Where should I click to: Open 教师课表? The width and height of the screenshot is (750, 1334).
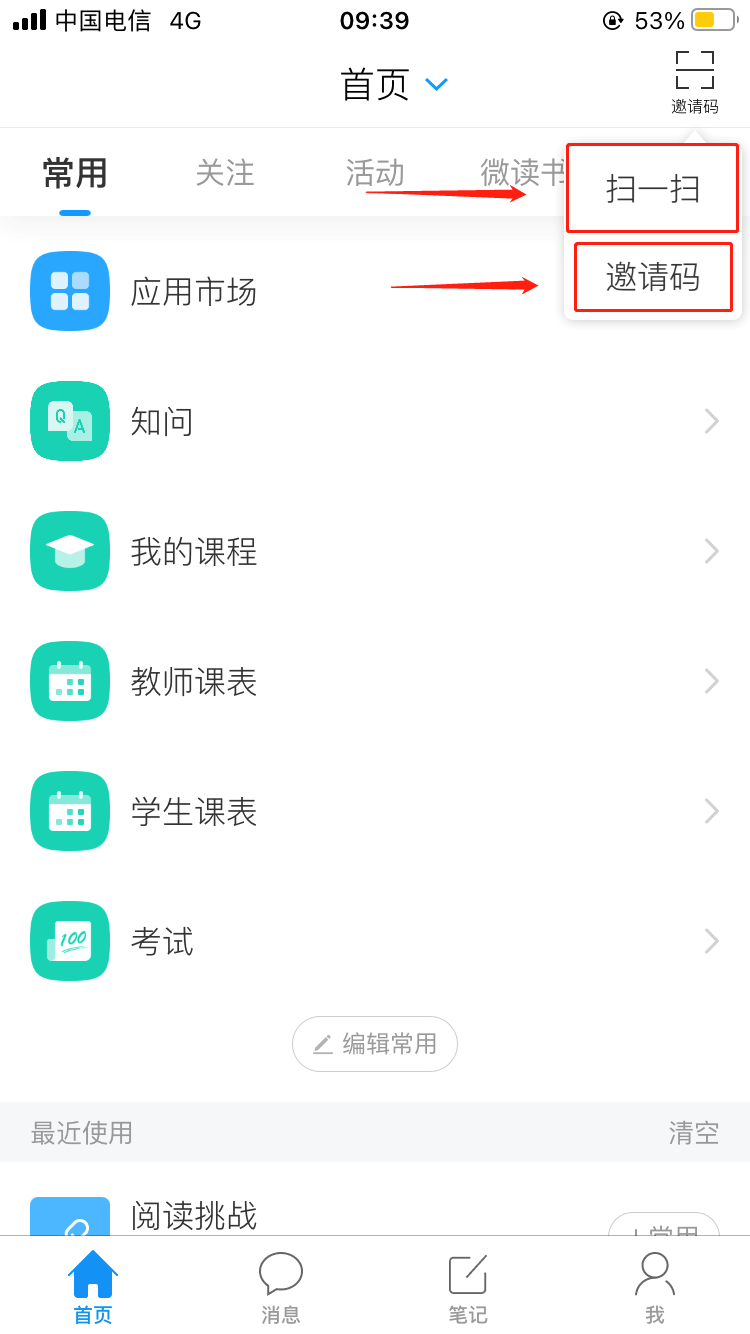tap(375, 681)
